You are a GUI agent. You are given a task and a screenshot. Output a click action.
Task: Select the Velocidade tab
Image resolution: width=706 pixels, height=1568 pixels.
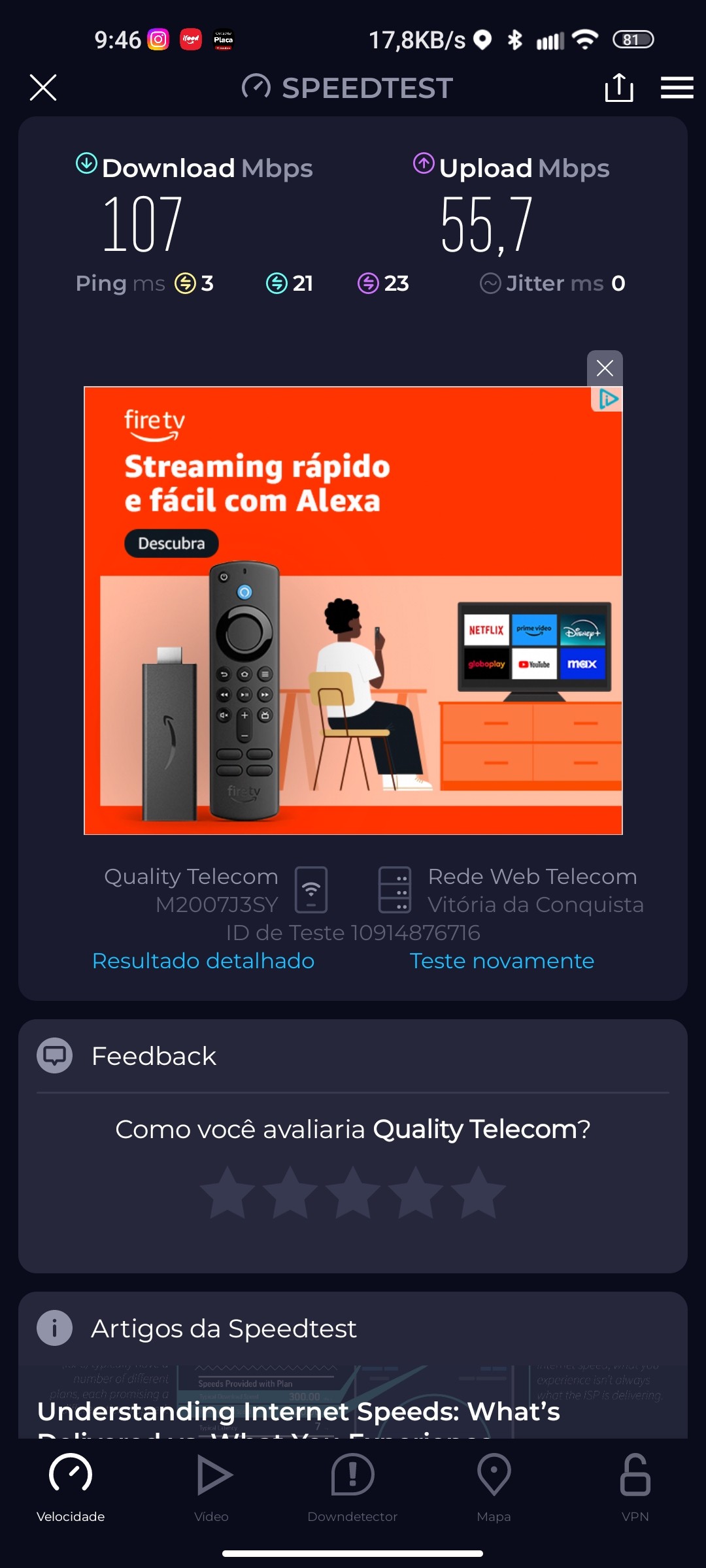[71, 1486]
